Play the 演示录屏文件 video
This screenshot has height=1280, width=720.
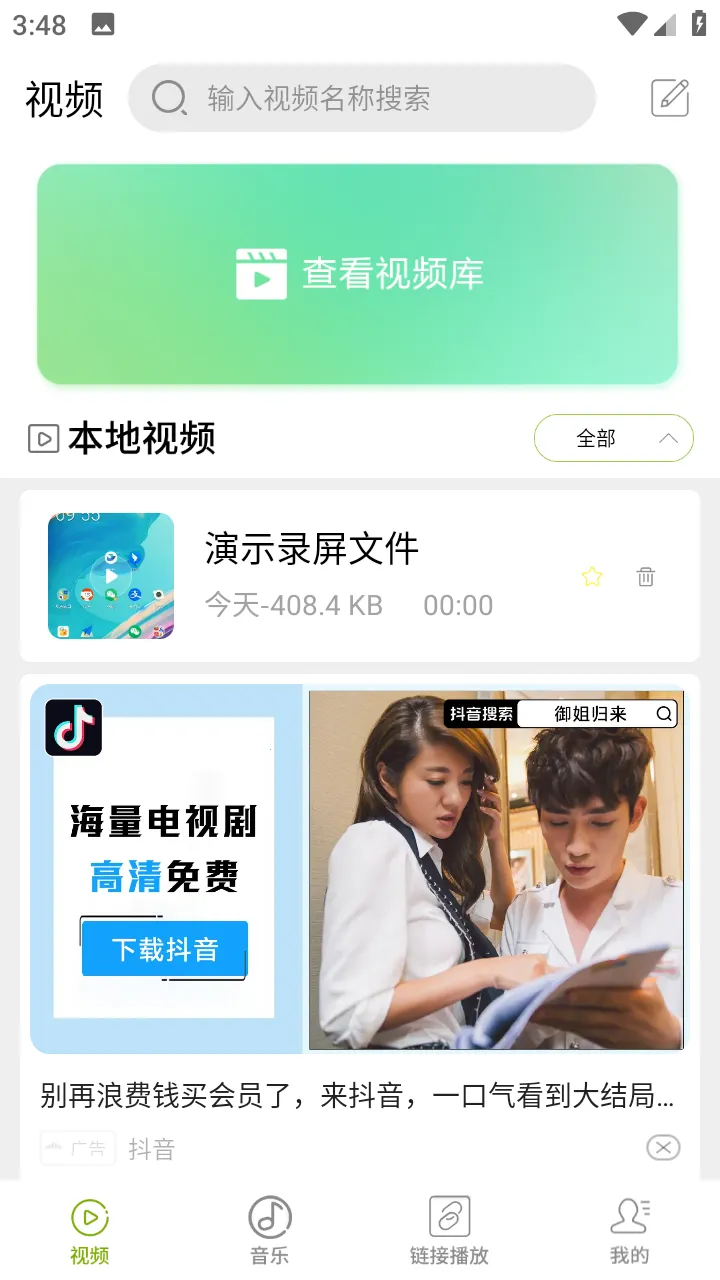[x=111, y=576]
